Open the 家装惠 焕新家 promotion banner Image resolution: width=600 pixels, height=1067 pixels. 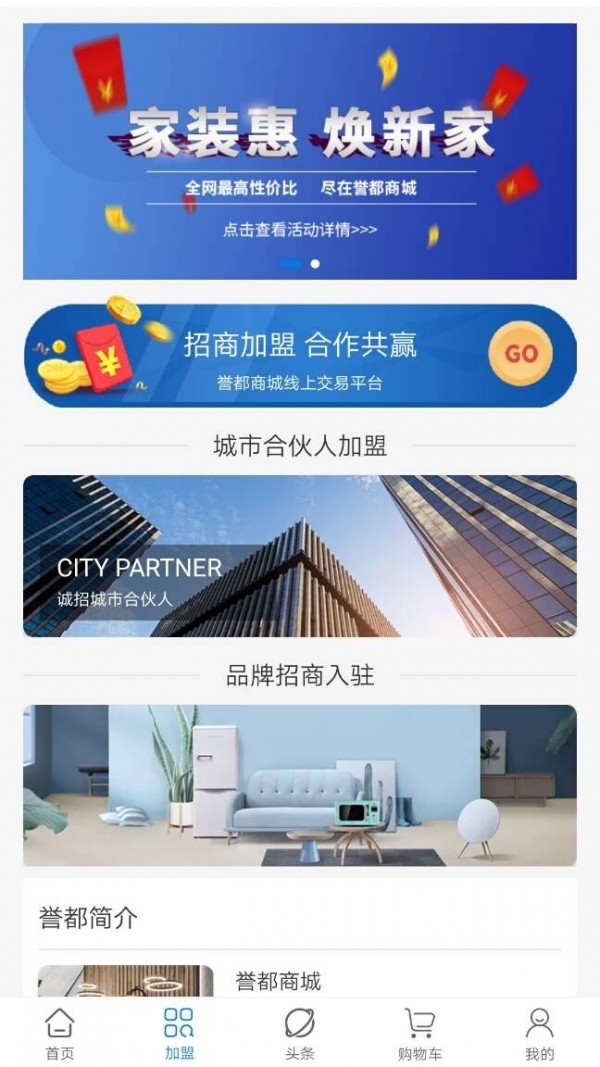300,151
